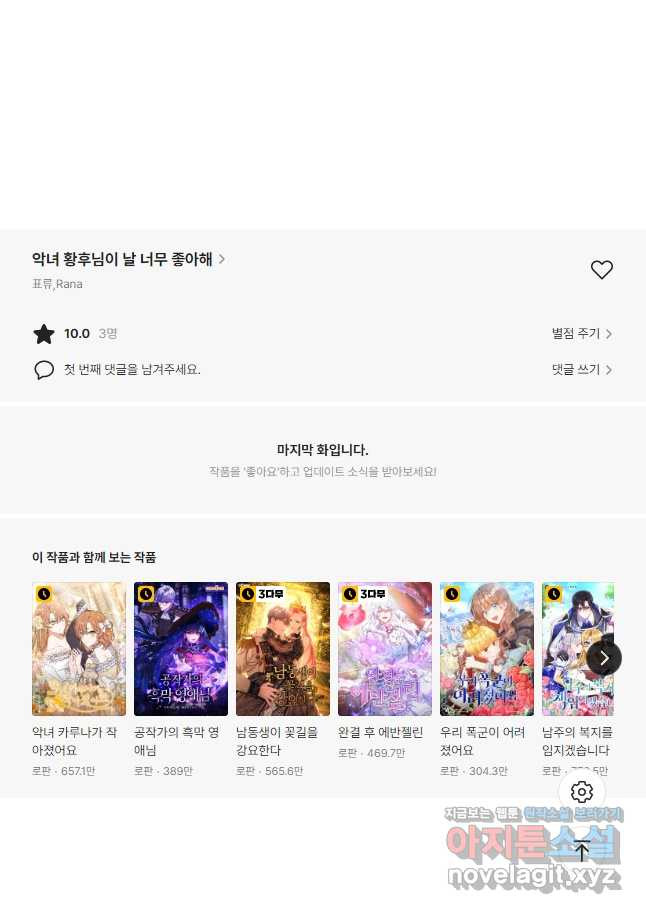
Task: Show next recommended titles with arrow
Action: click(604, 657)
